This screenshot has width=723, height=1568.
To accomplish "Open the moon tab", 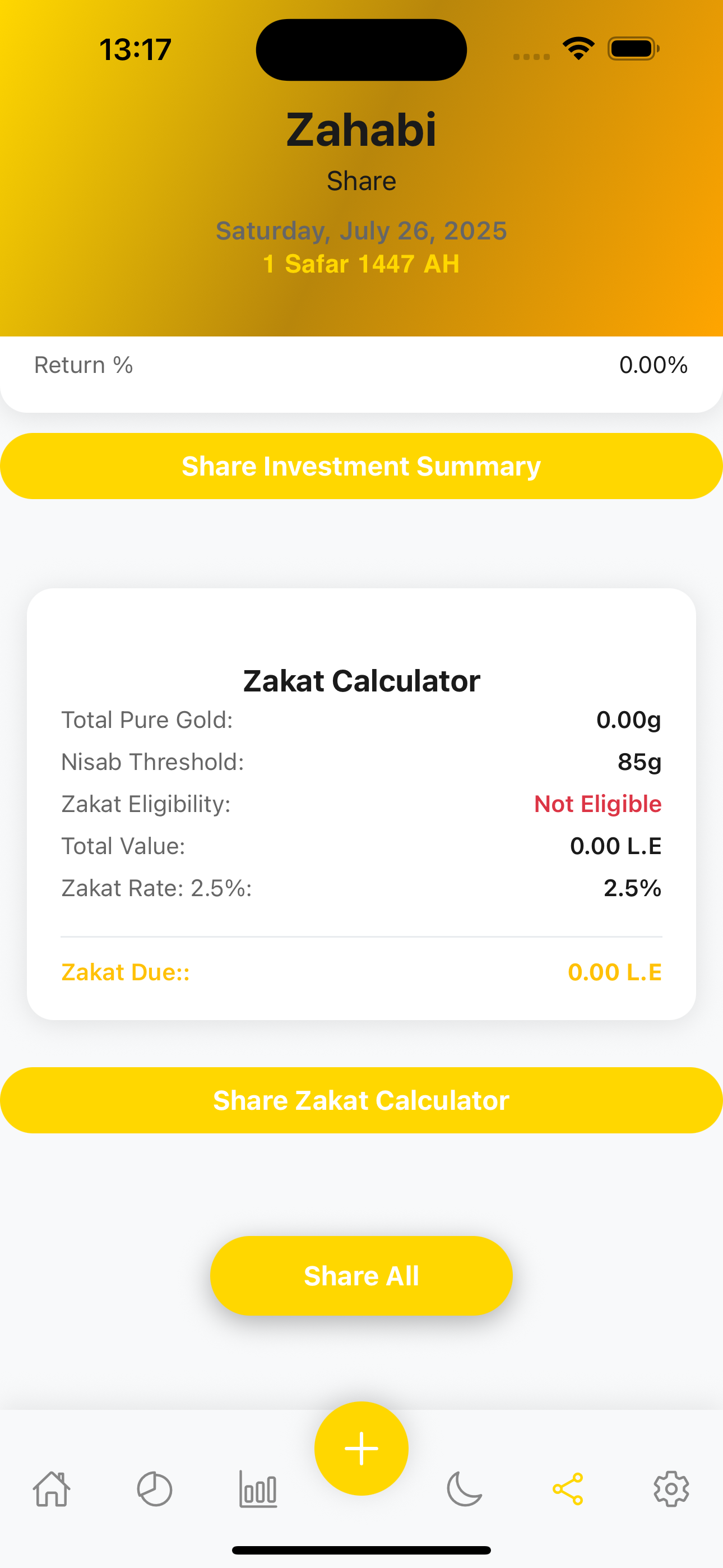I will tap(465, 1489).
